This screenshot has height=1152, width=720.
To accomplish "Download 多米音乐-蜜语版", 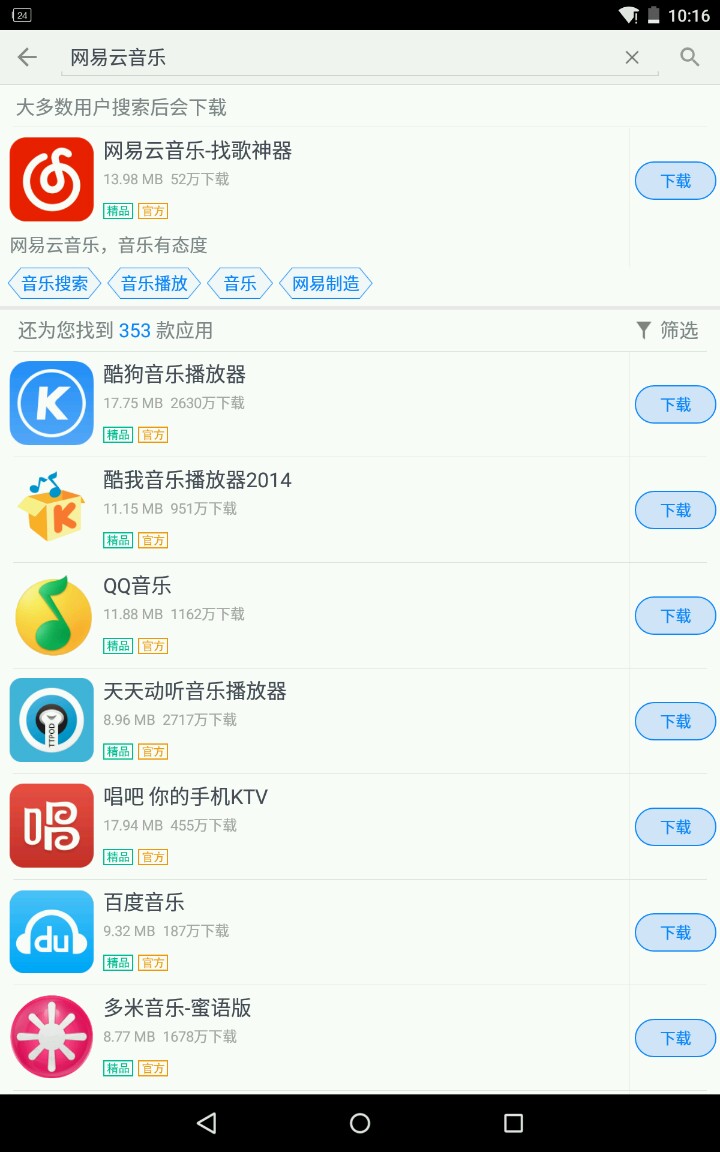I will tap(675, 1038).
